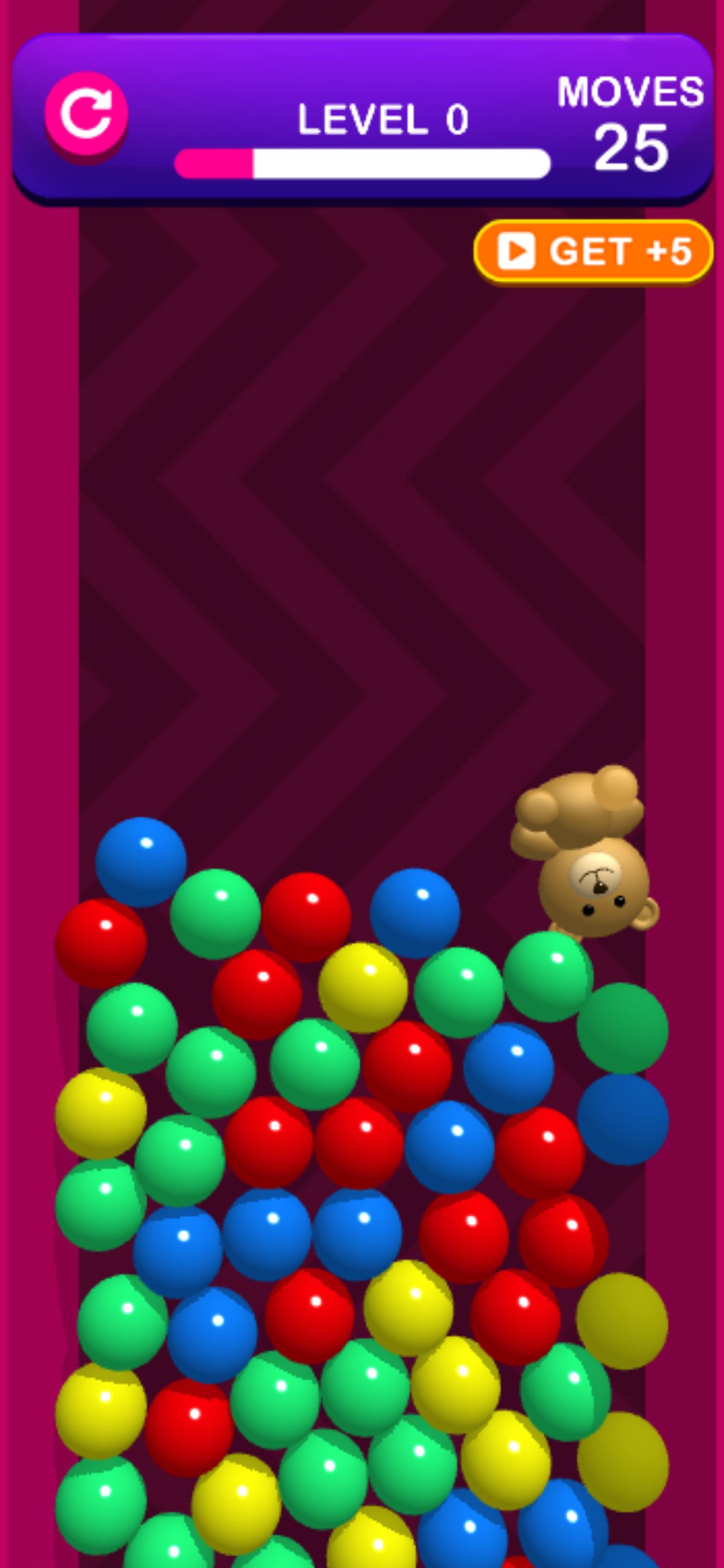Restart the level with the pink arrow
Viewport: 724px width, 1568px height.
86,113
